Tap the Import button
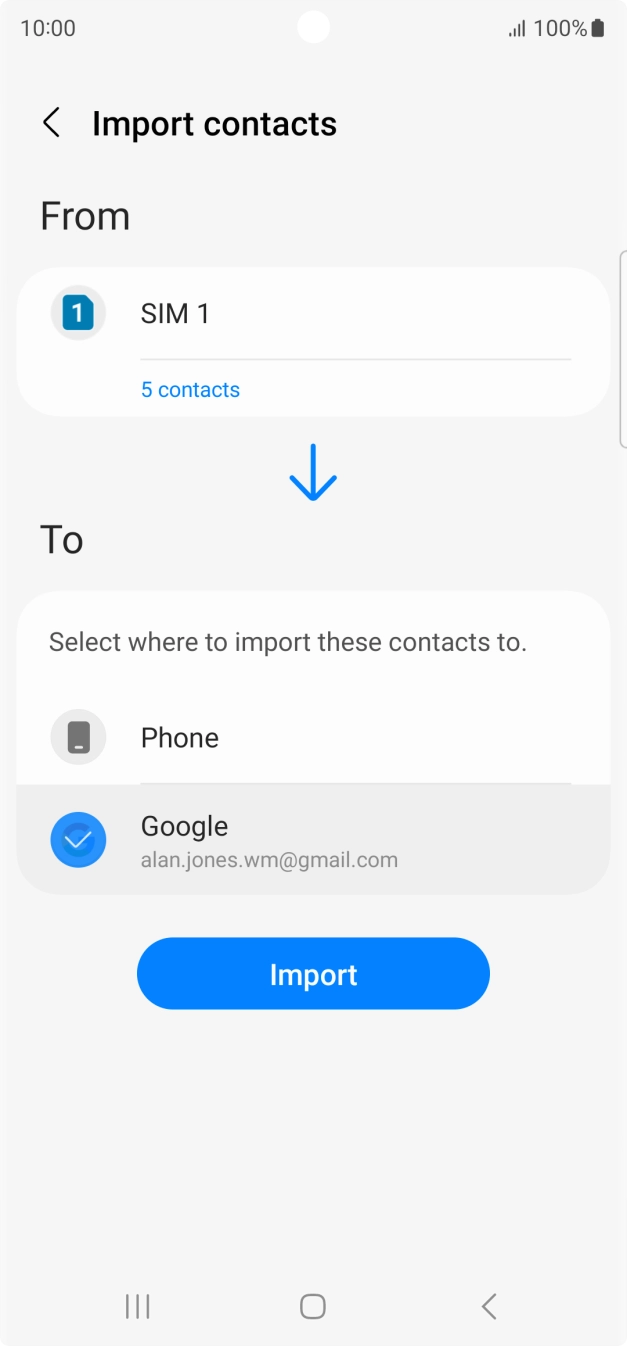Screen dimensions: 627x1346 [313, 974]
